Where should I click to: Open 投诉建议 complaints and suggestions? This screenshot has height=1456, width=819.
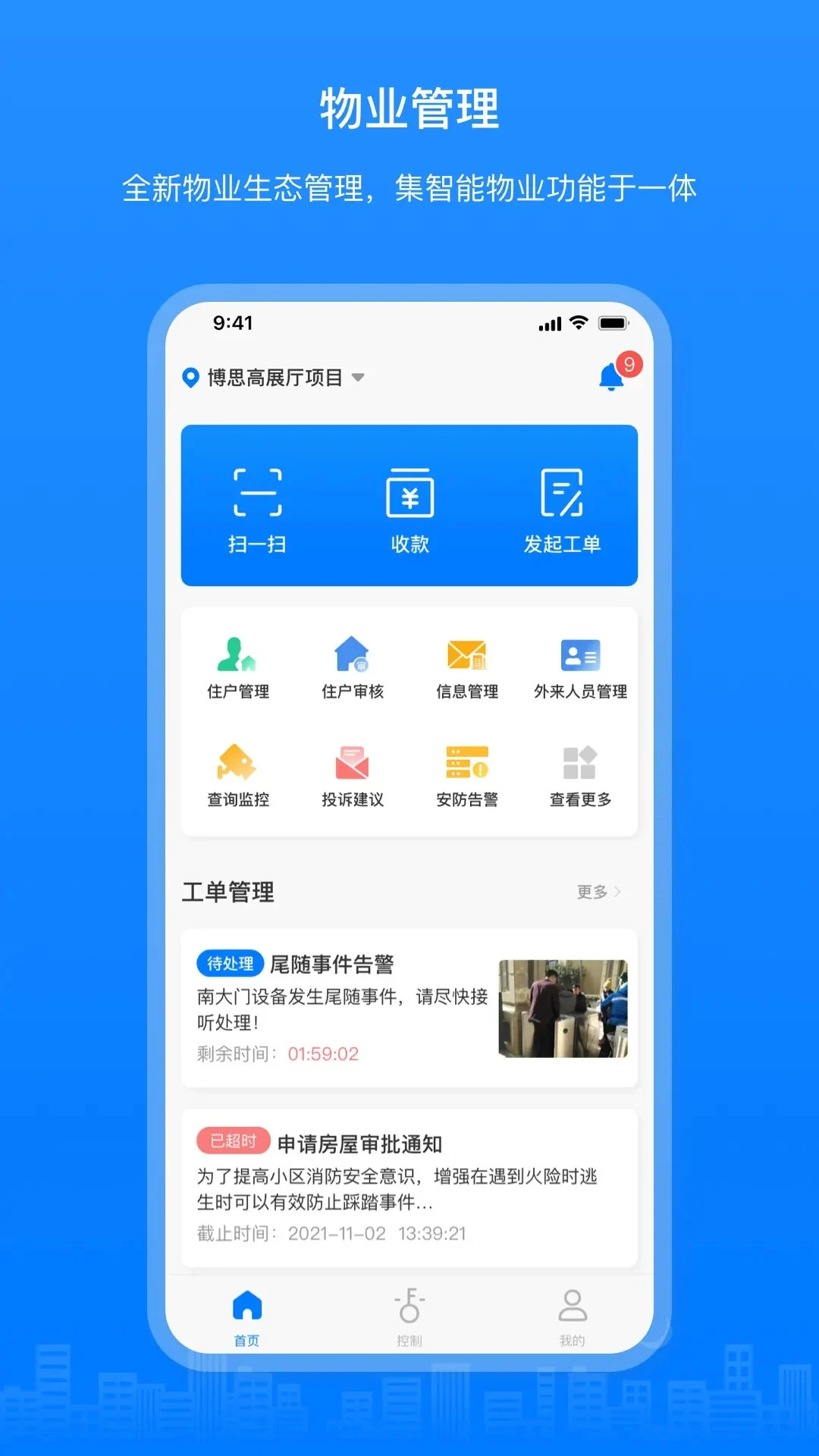353,773
